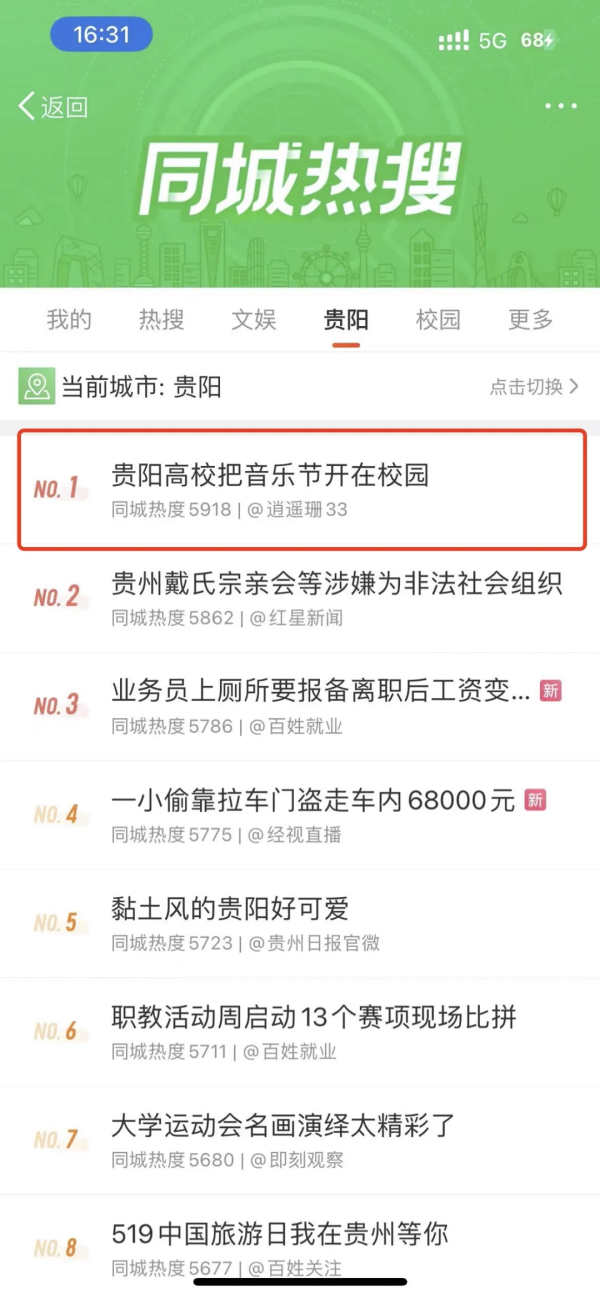The height and width of the screenshot is (1298, 600).
Task: View topic 一小偷靠拉车门盗走车内68000元
Action: [300, 815]
